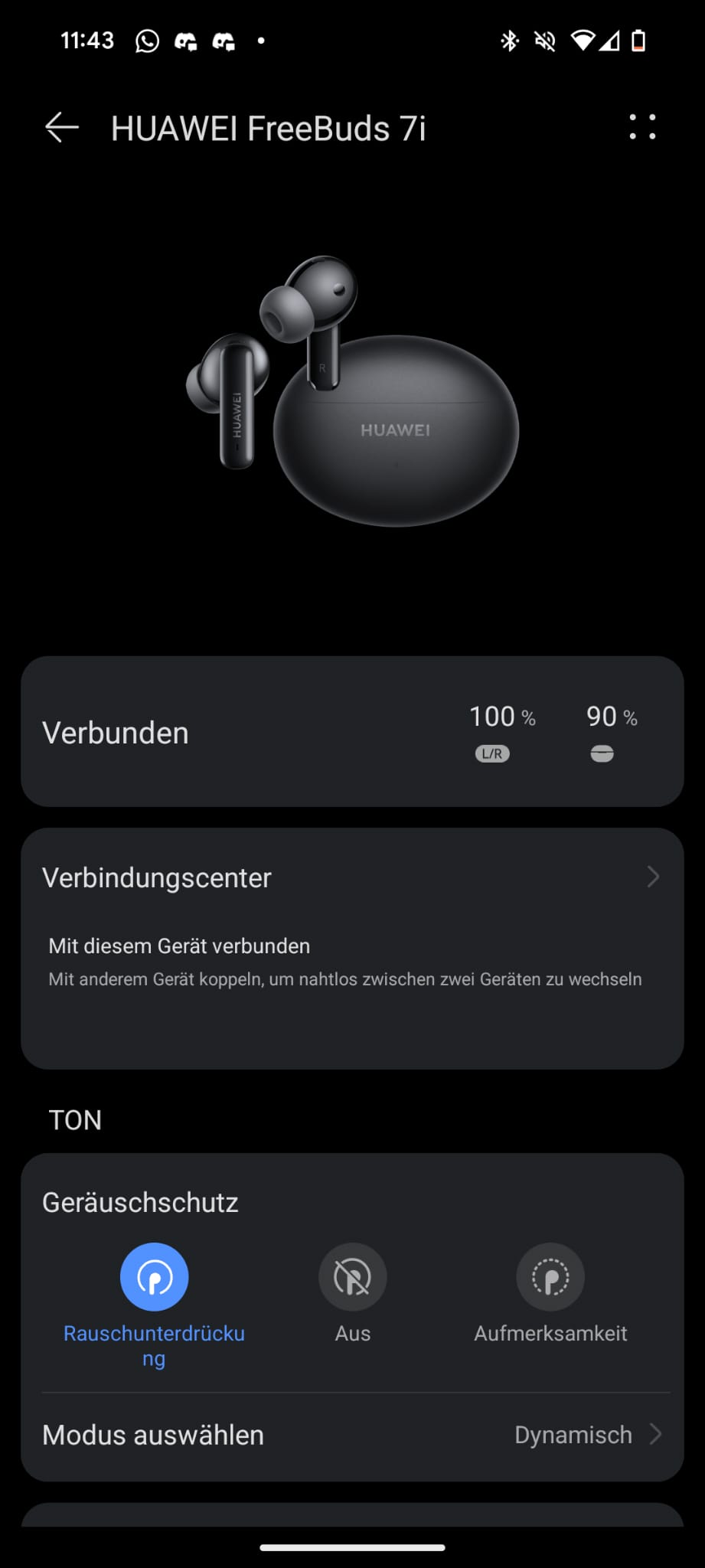Image resolution: width=705 pixels, height=1568 pixels.
Task: Enable Aufmerksamkeit mode
Action: (550, 1277)
